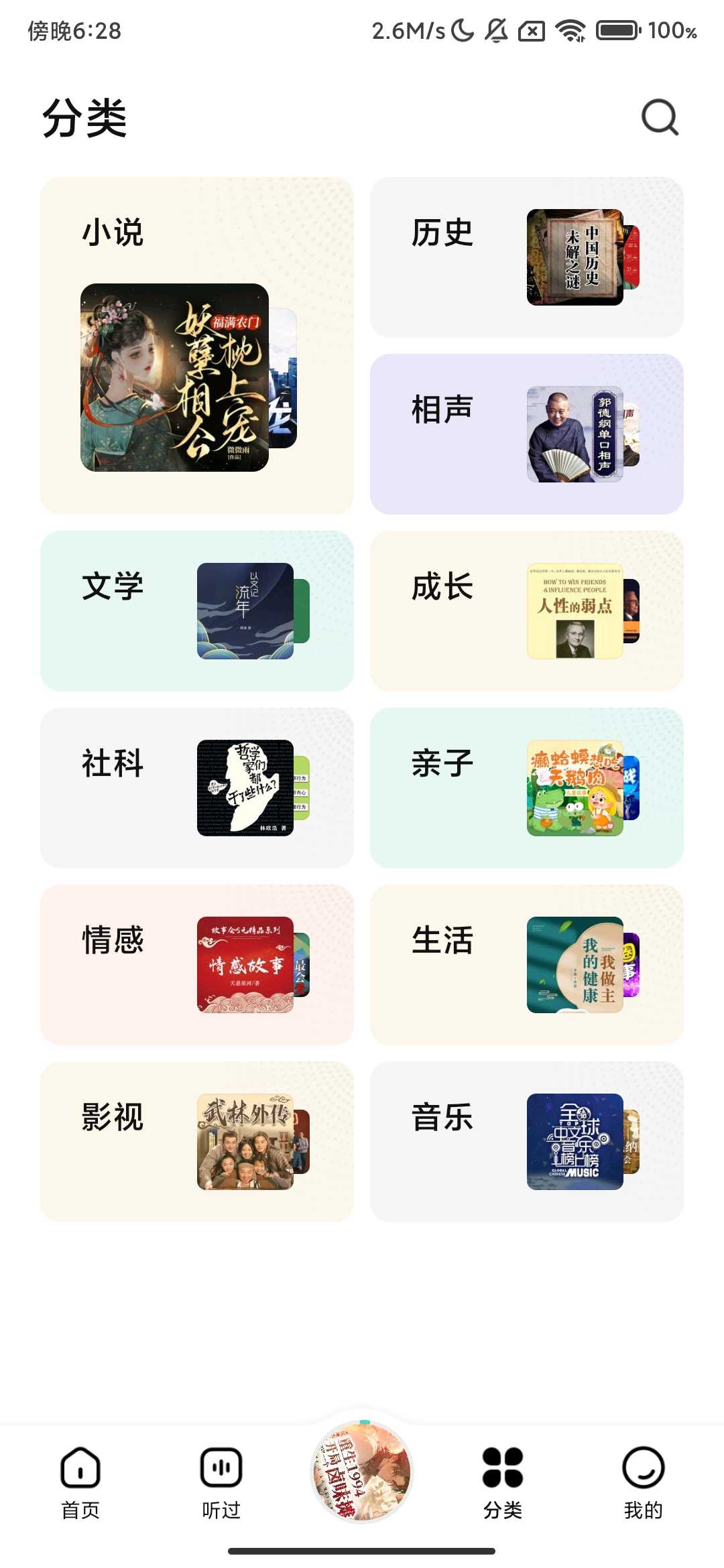Open the now-playing cover in the bottom bar
This screenshot has width=724, height=1568.
point(362,1472)
